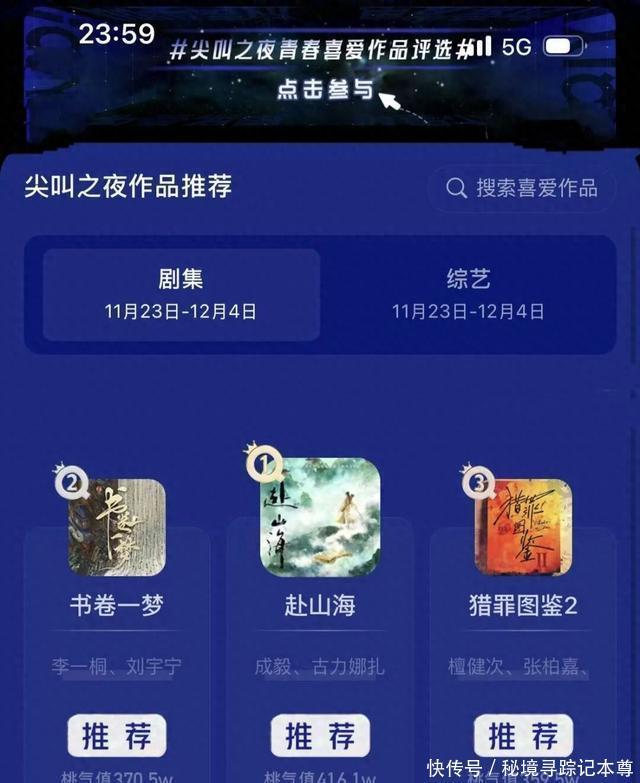Recommend 猎罪图鉴2 with the 推荐 button

click(523, 737)
